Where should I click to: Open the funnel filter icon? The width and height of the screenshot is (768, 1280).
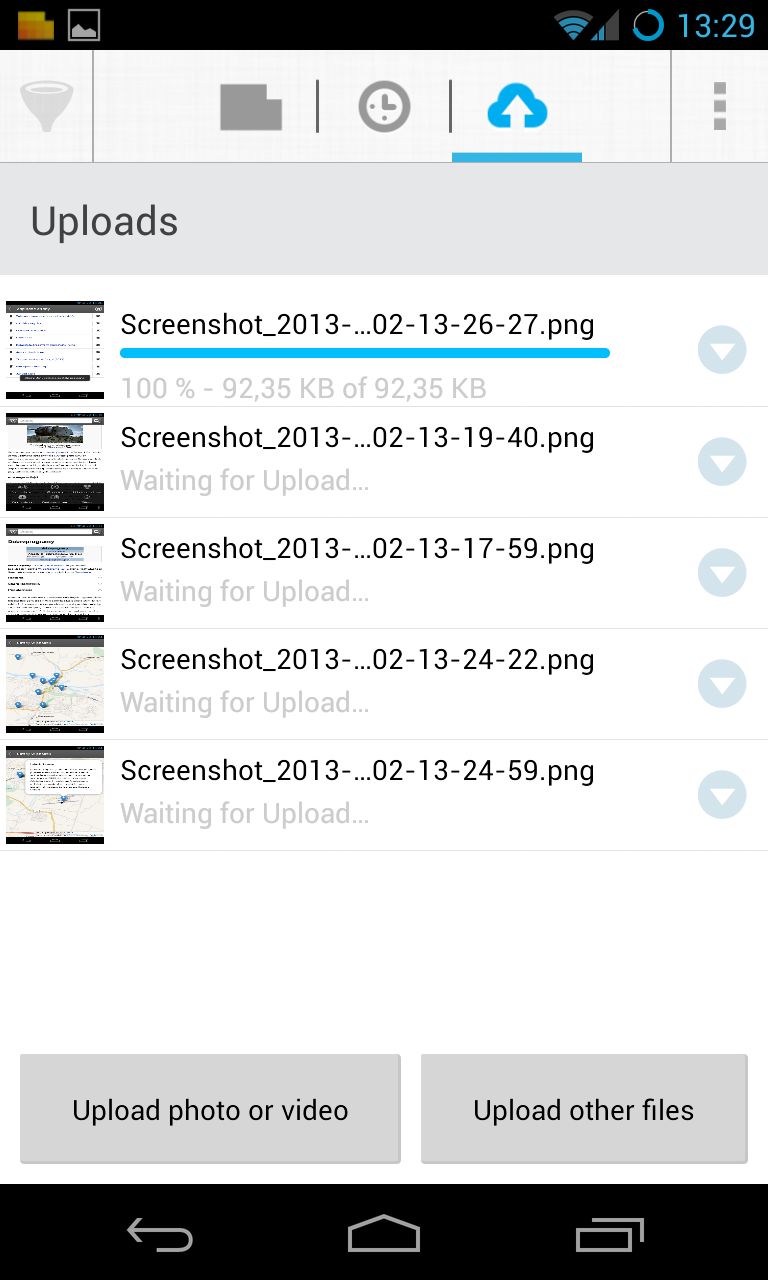[x=46, y=106]
